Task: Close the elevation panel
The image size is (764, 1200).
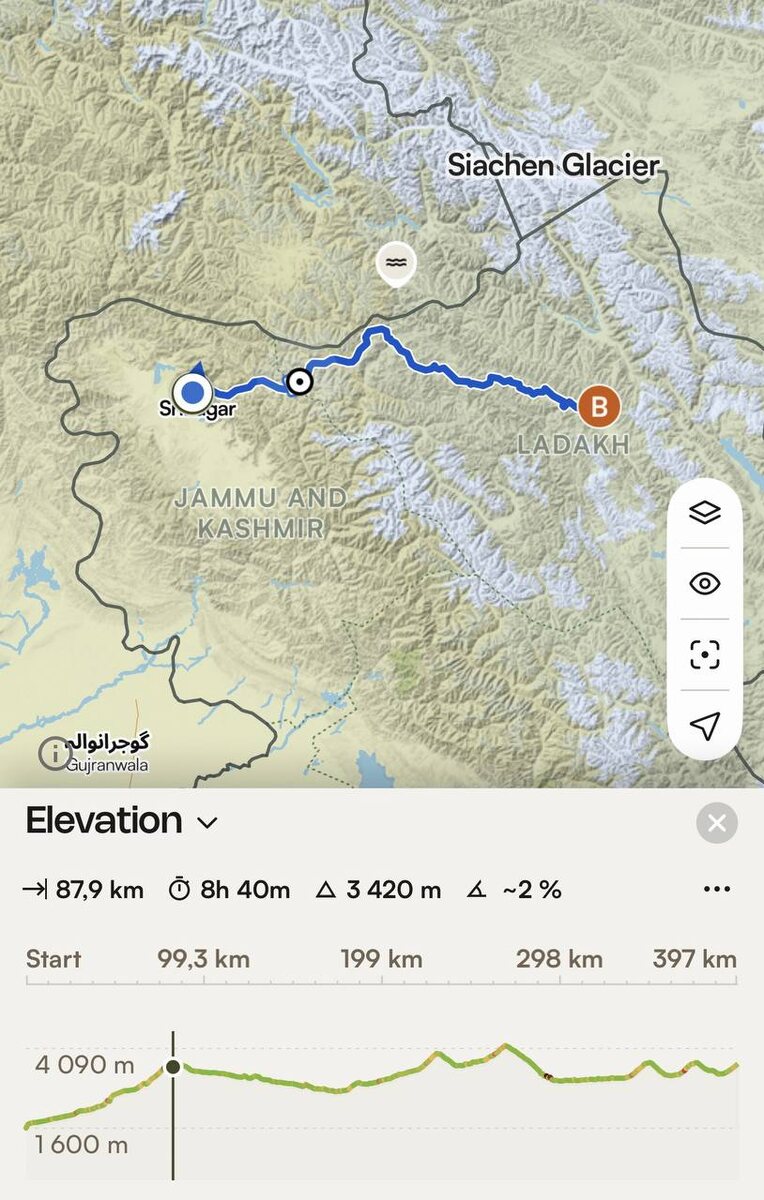Action: 717,823
